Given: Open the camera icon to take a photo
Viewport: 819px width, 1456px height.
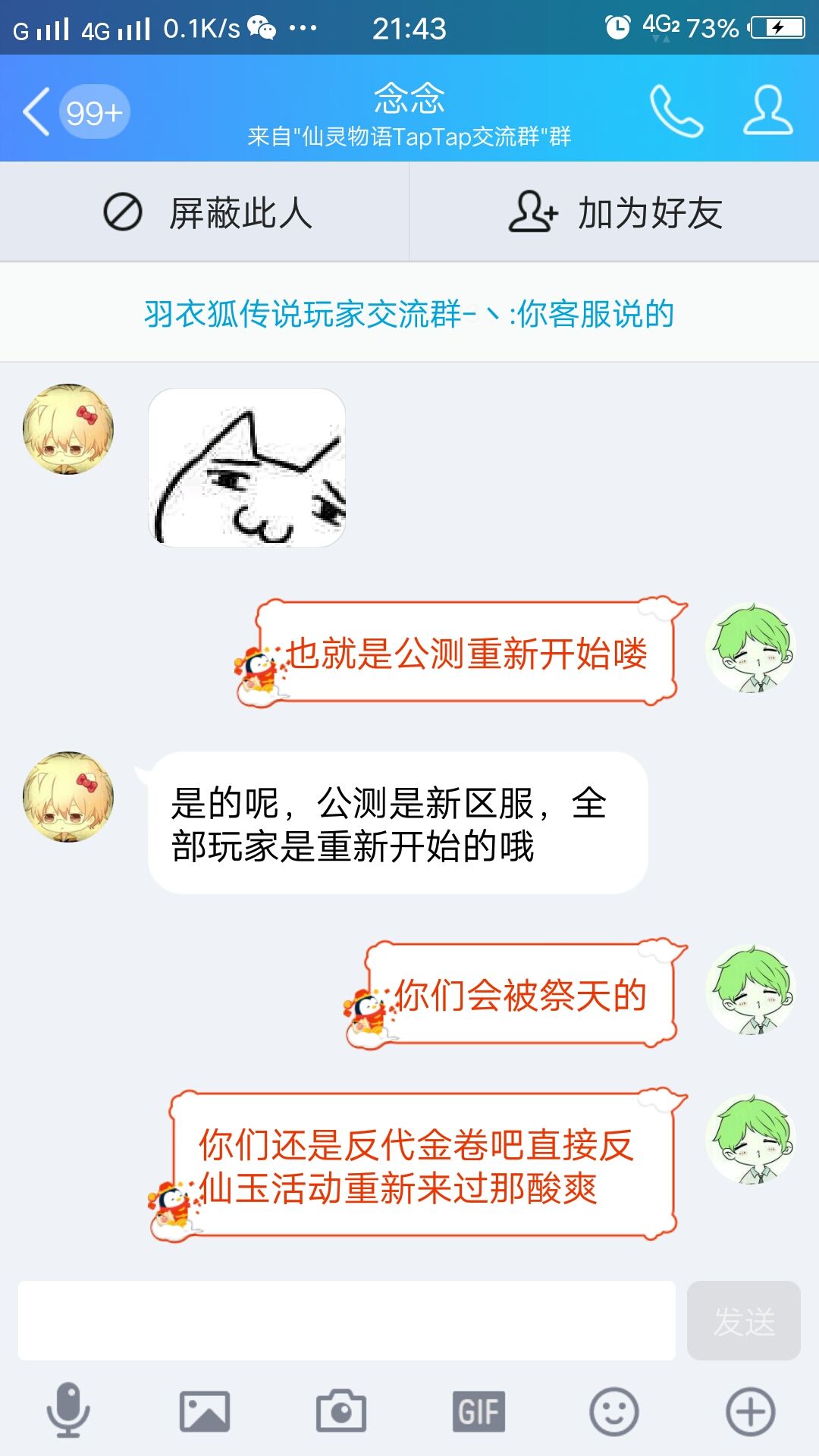Looking at the screenshot, I should coord(341,1410).
